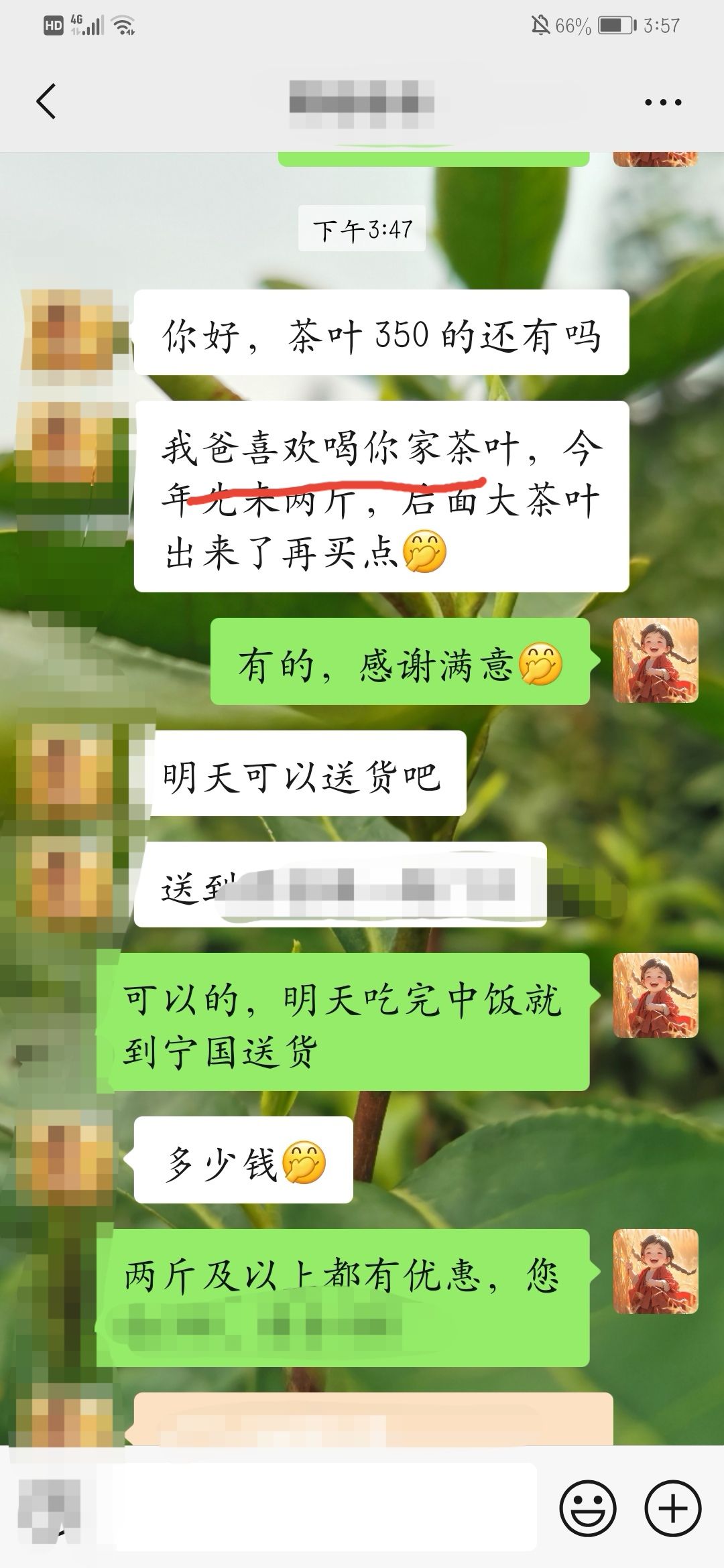Open the chat info overflow menu
The width and height of the screenshot is (724, 1568).
coord(662,103)
